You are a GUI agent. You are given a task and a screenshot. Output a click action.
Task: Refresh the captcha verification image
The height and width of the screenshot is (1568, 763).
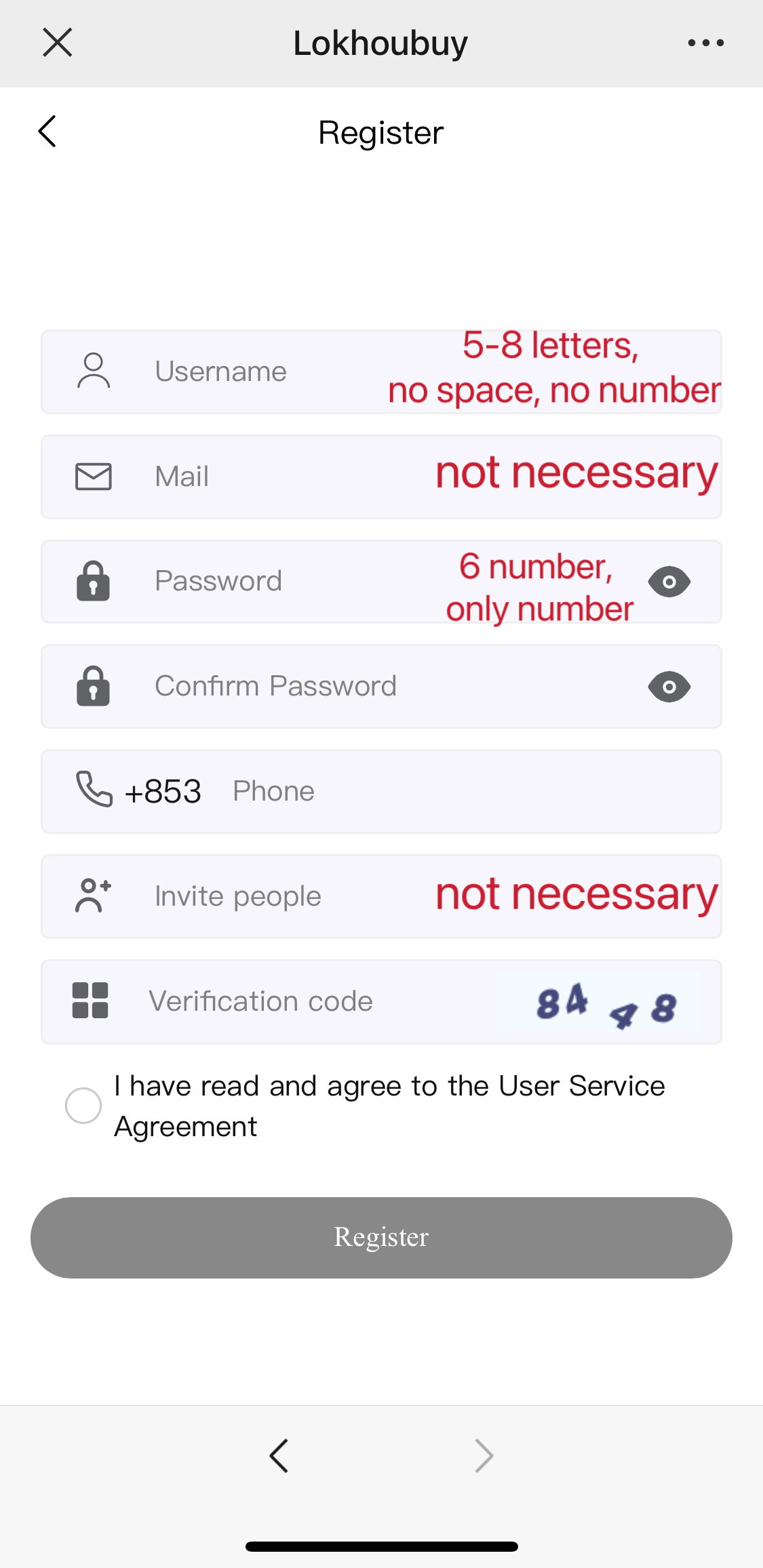pyautogui.click(x=598, y=1002)
